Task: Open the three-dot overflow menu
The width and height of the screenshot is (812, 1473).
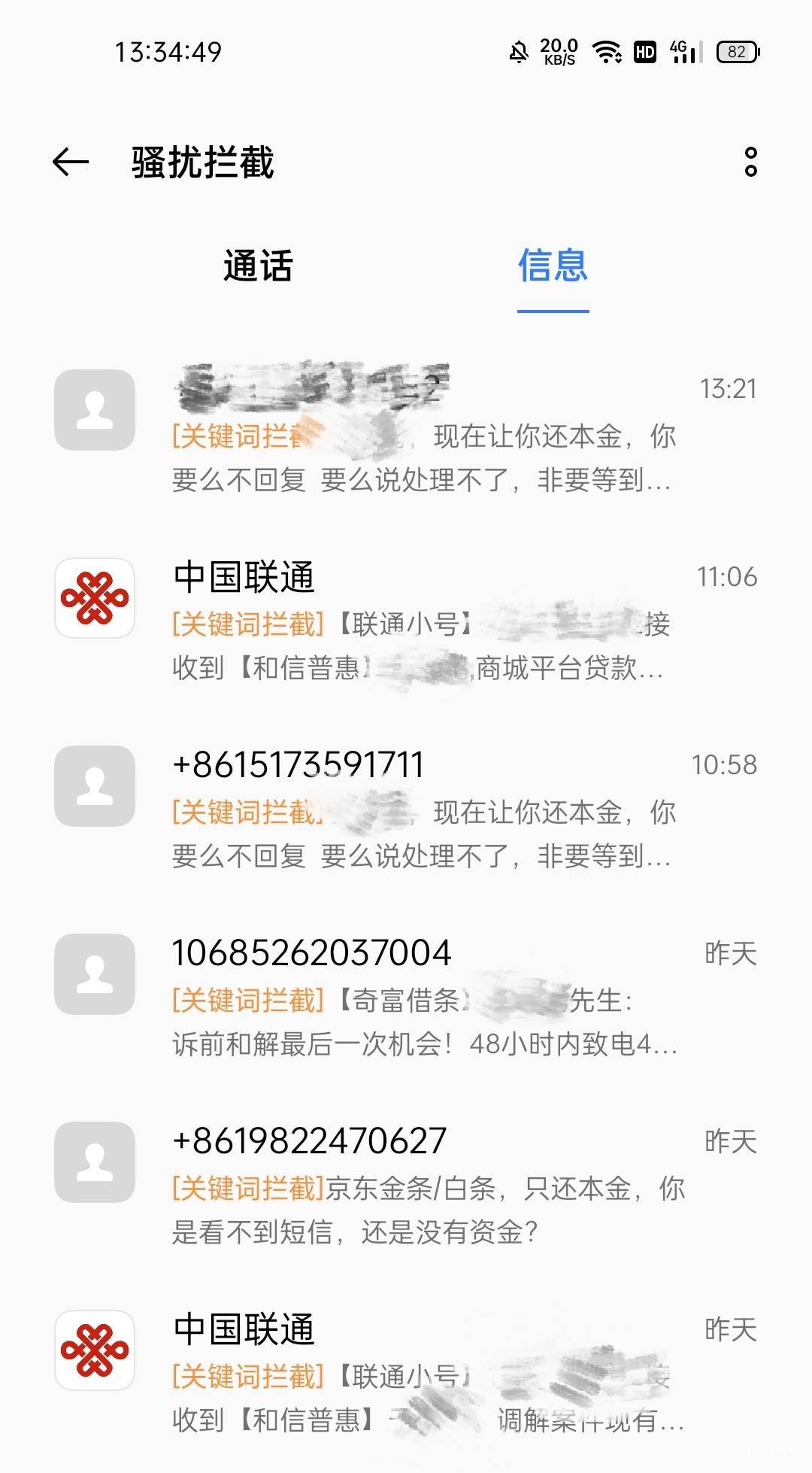Action: [750, 162]
